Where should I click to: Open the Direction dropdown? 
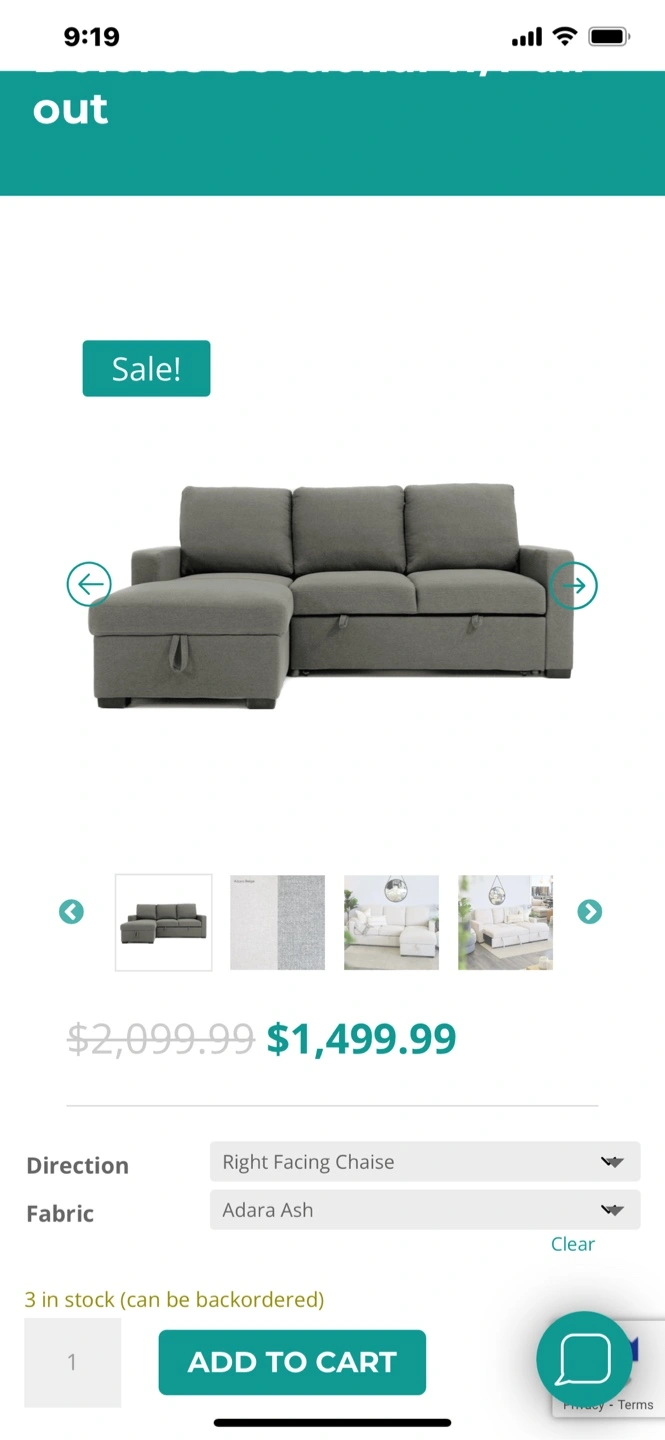[425, 1162]
